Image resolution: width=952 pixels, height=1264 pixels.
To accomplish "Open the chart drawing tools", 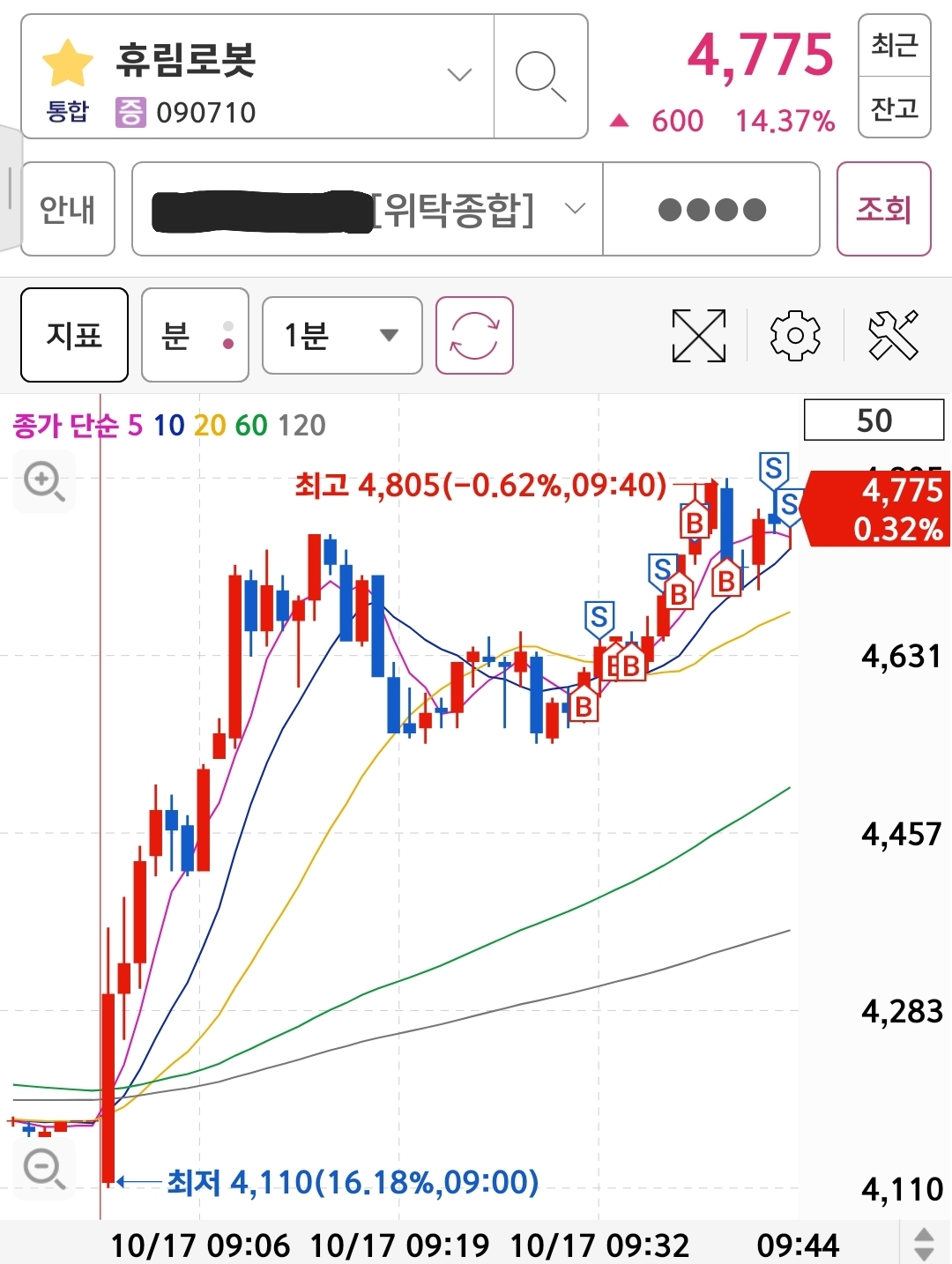I will [x=893, y=336].
